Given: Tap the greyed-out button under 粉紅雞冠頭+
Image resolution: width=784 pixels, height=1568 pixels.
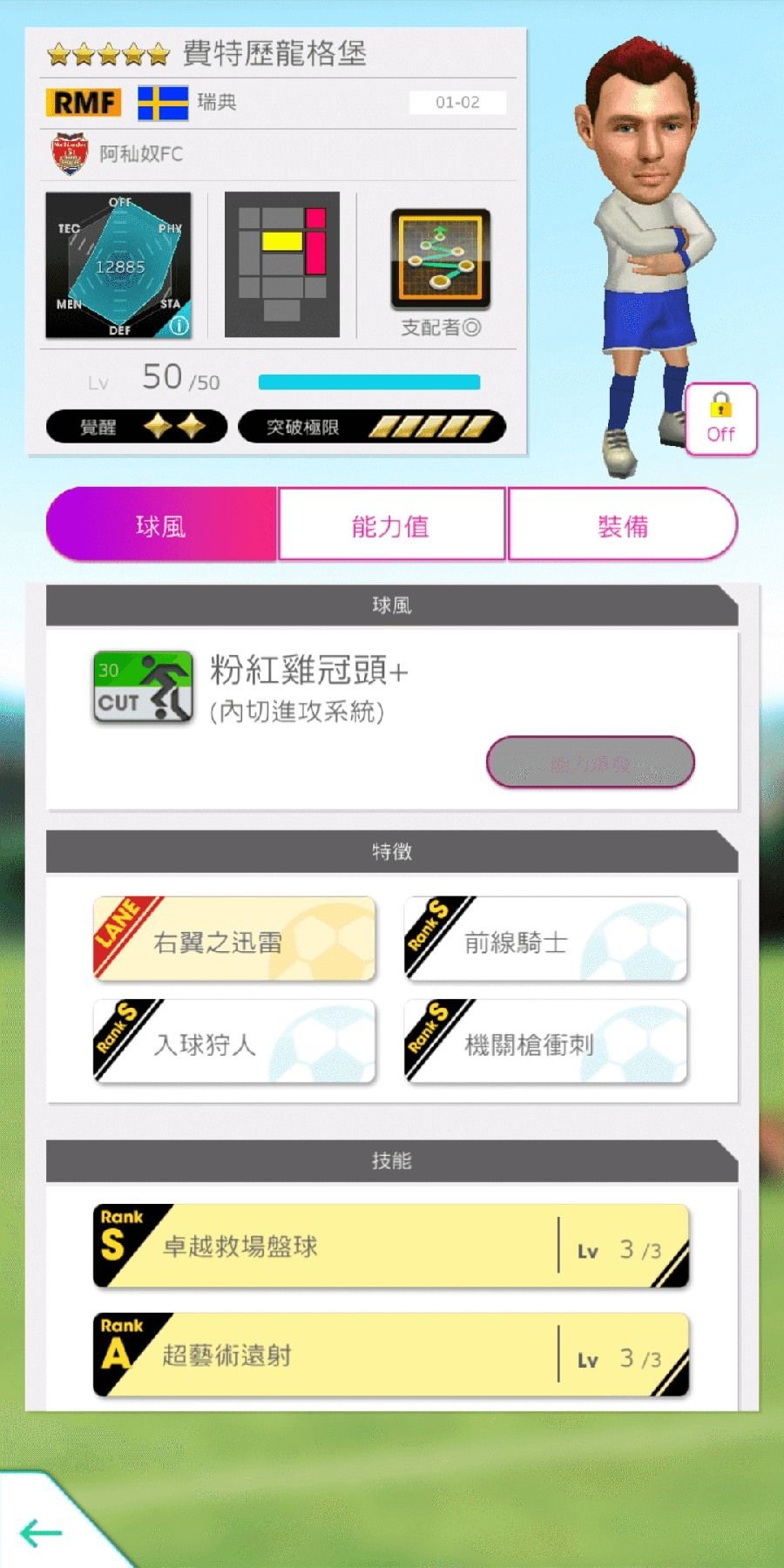Looking at the screenshot, I should point(590,762).
